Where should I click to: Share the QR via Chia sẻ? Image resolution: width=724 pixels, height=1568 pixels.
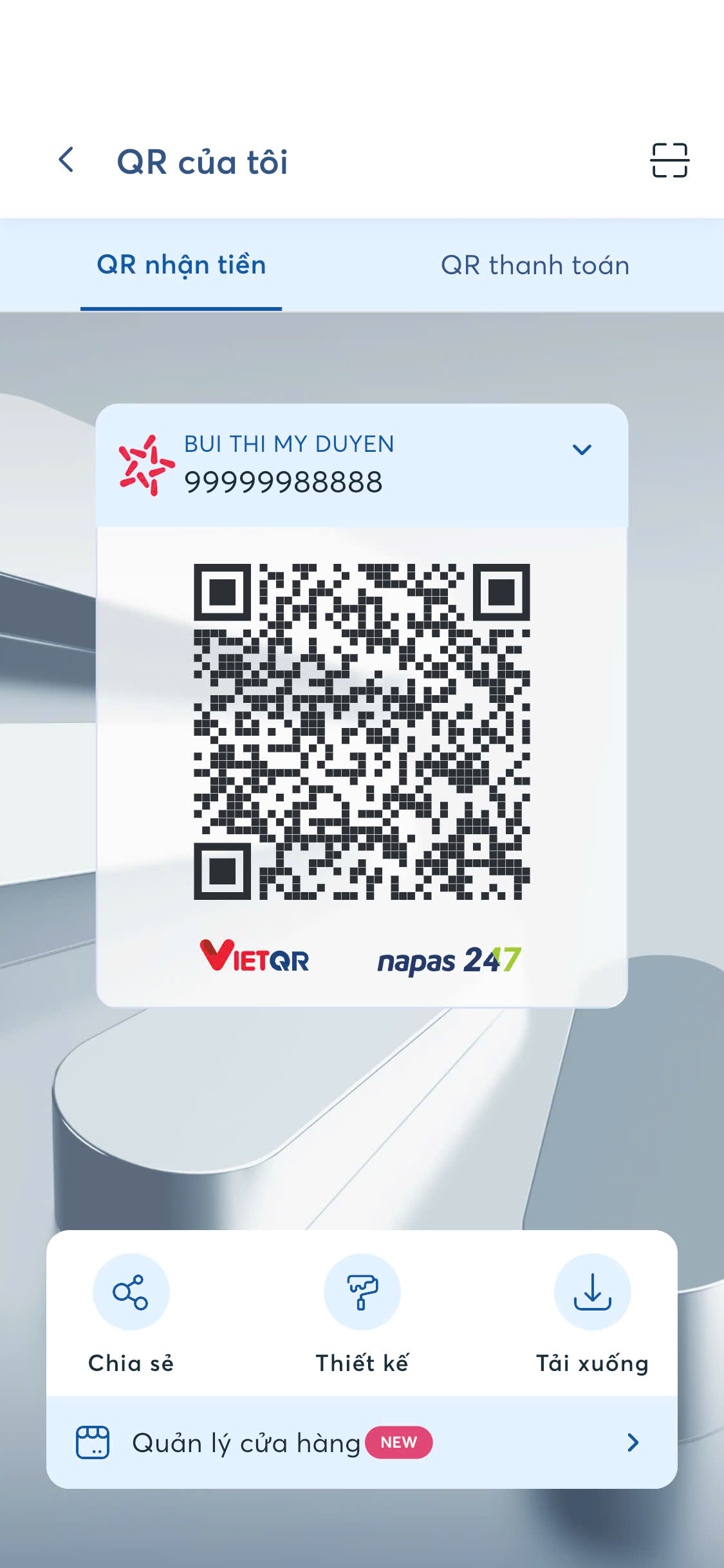point(131,1292)
